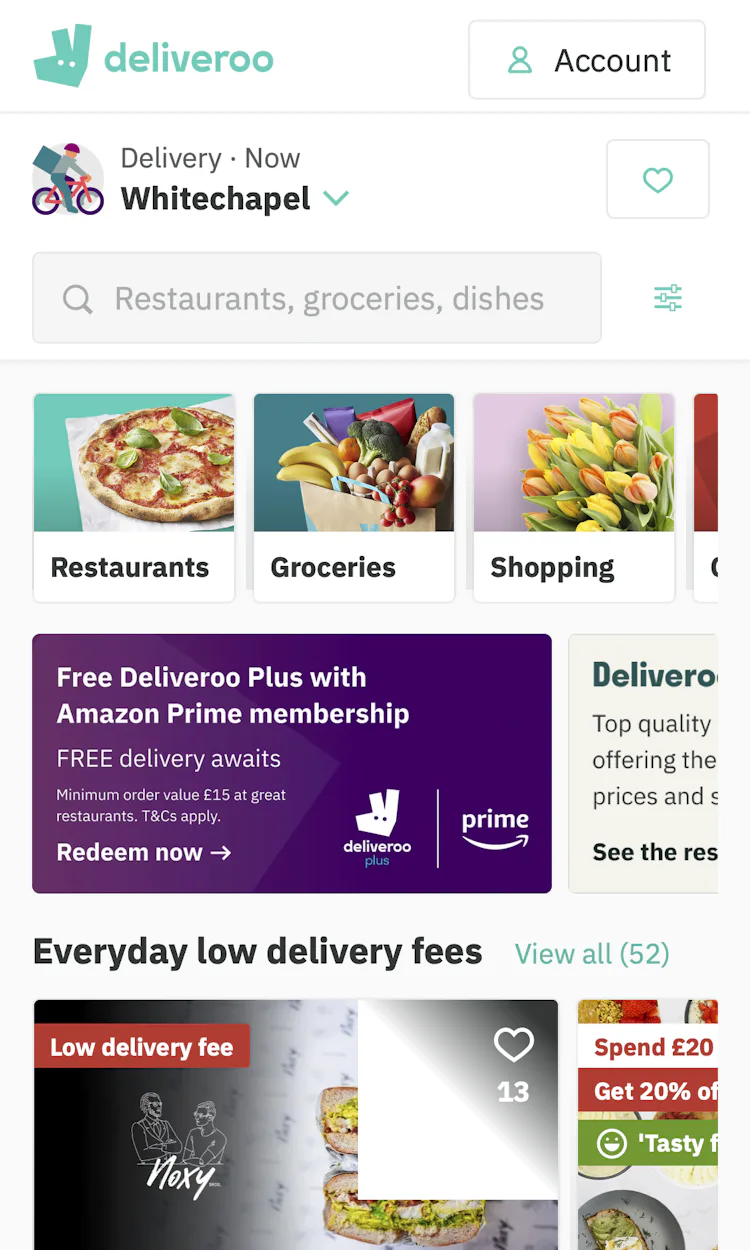Open the Account menu
Viewport: 750px width, 1250px height.
point(587,60)
